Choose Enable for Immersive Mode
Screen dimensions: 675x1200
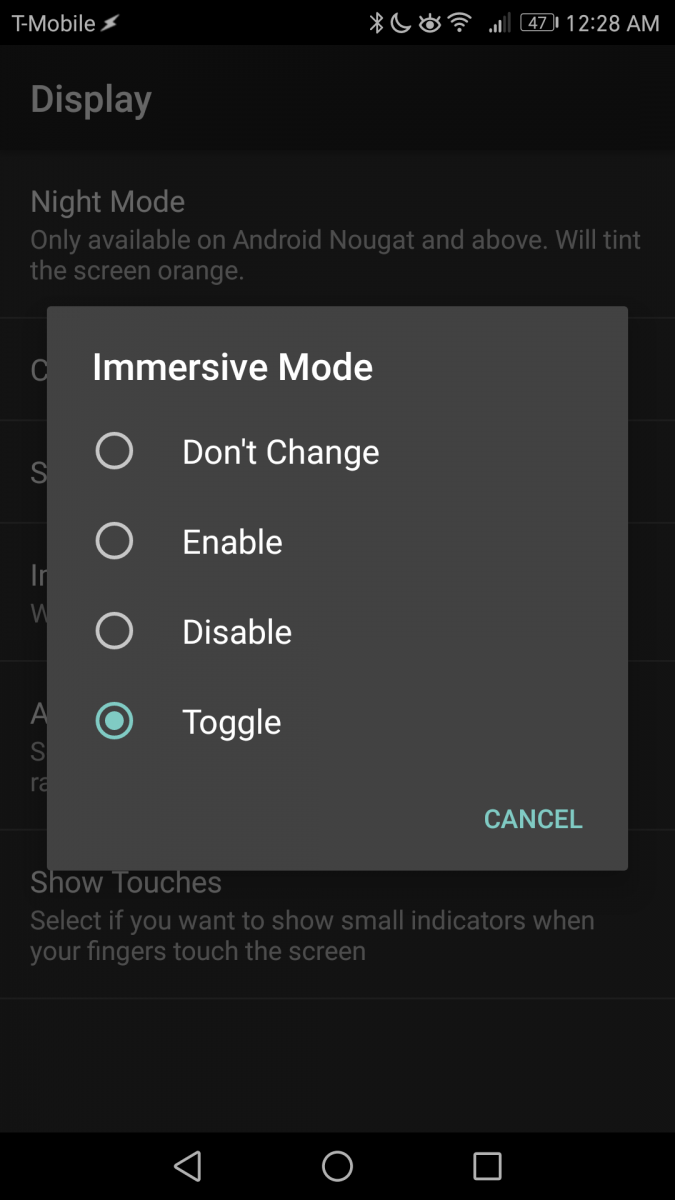(114, 542)
